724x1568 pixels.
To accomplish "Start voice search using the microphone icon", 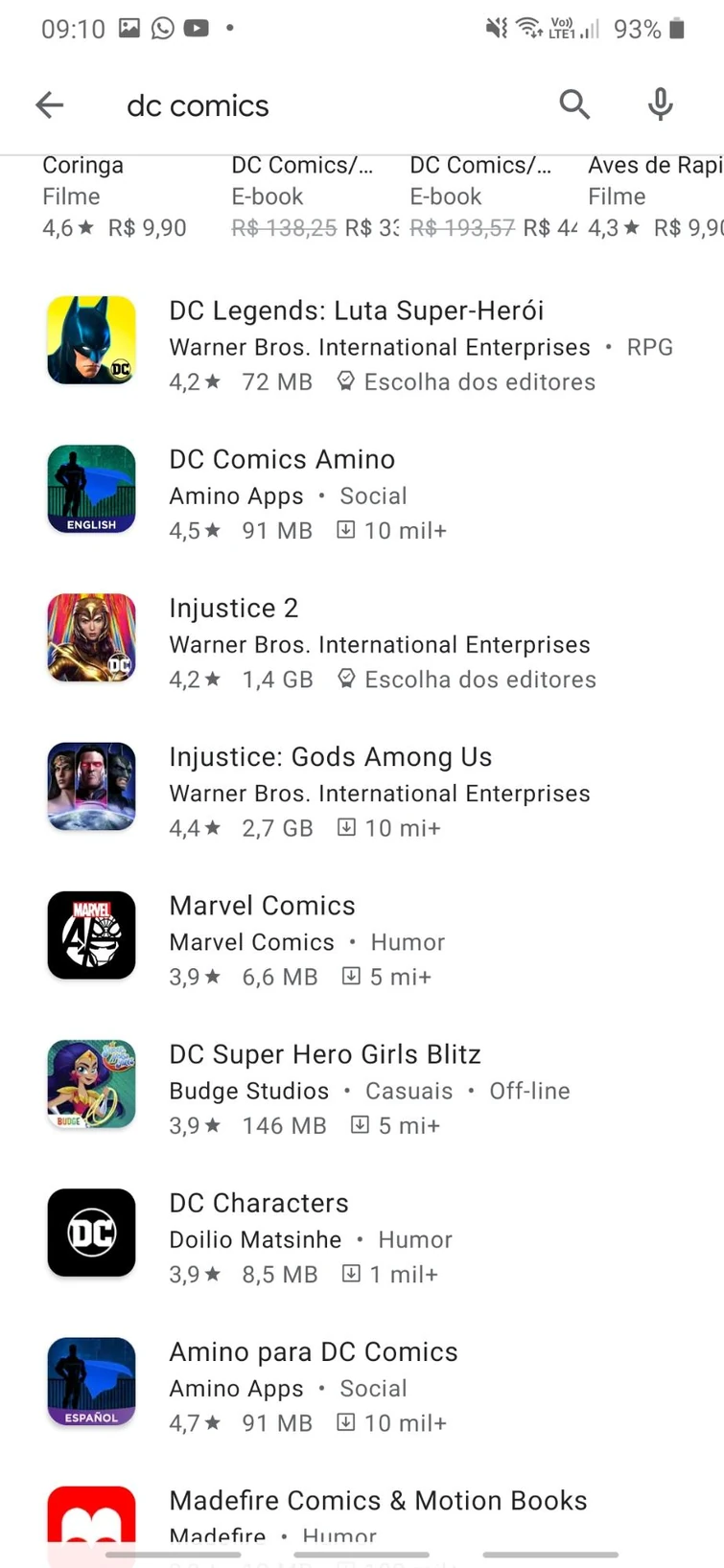I will pos(659,105).
